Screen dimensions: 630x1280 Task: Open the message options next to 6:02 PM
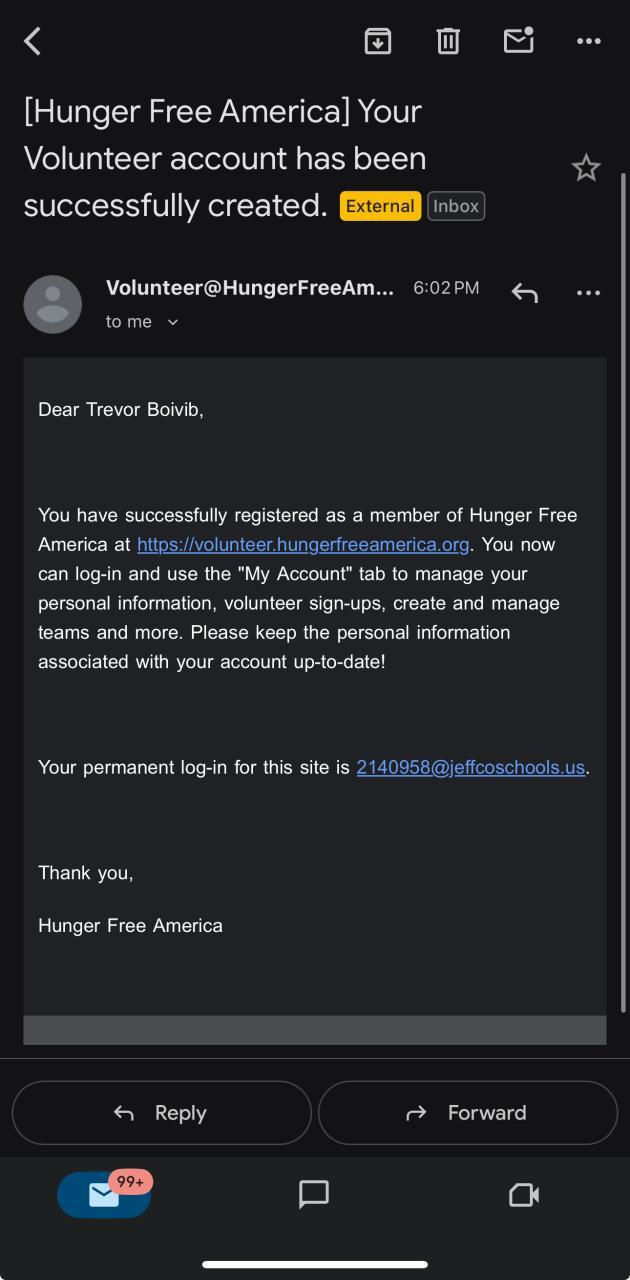(x=588, y=292)
